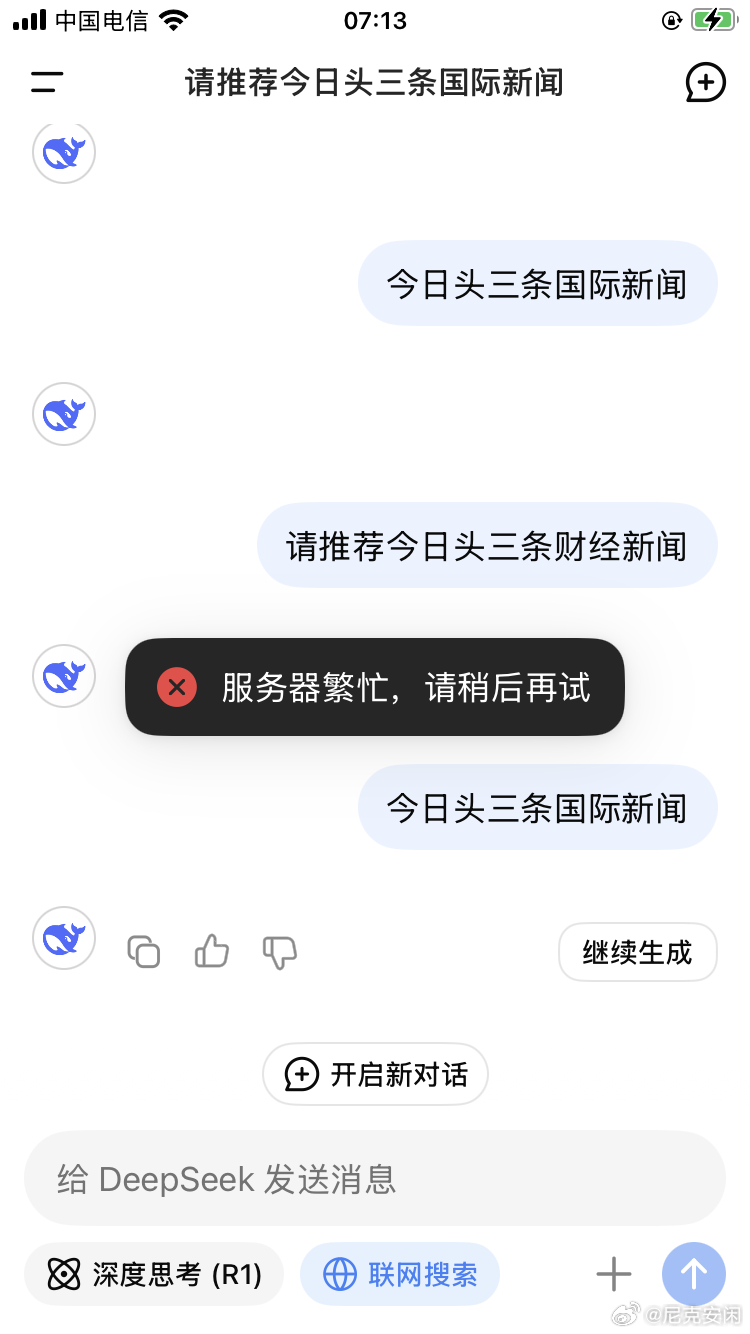Tap 开启新对话 to start new conversation
This screenshot has height=1334, width=750.
[375, 1073]
